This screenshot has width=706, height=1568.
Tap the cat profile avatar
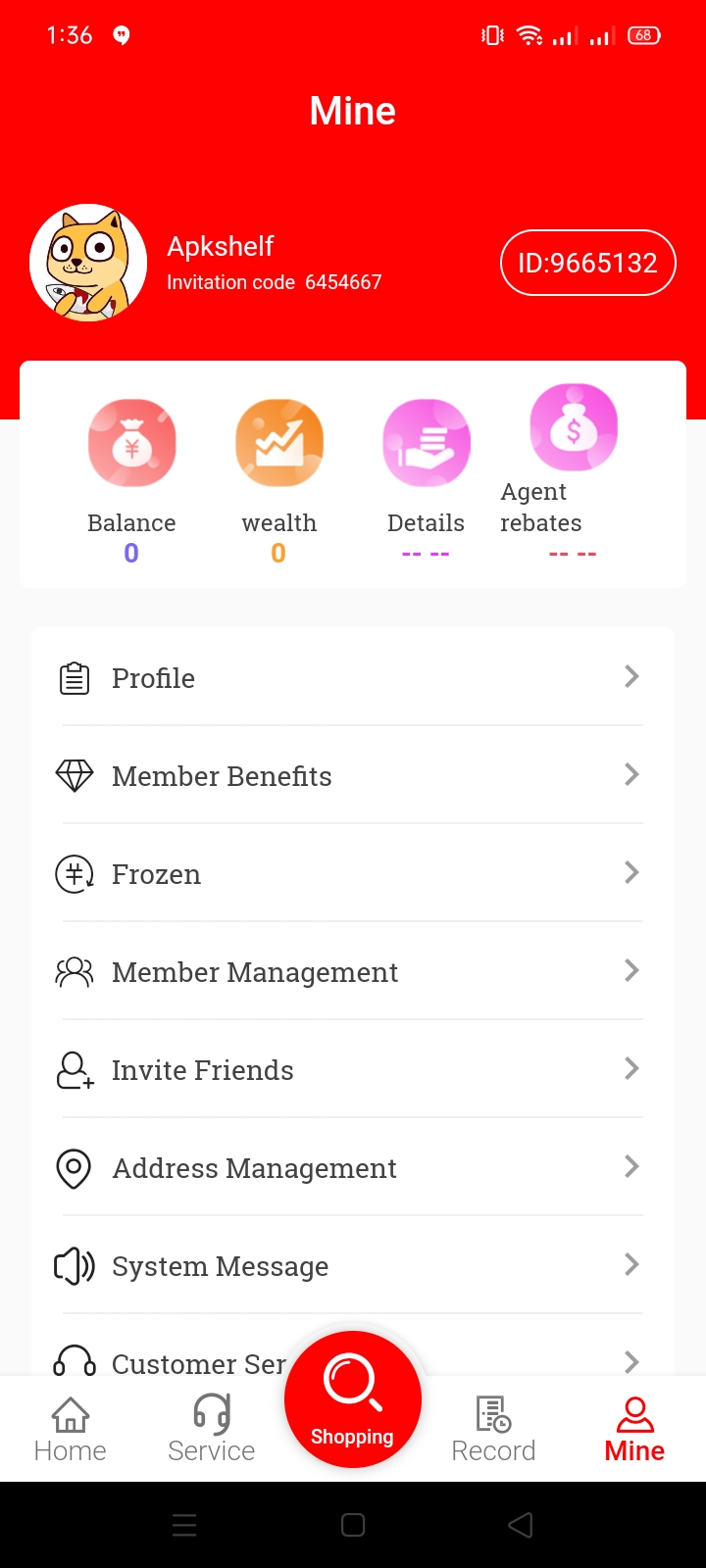(x=88, y=263)
